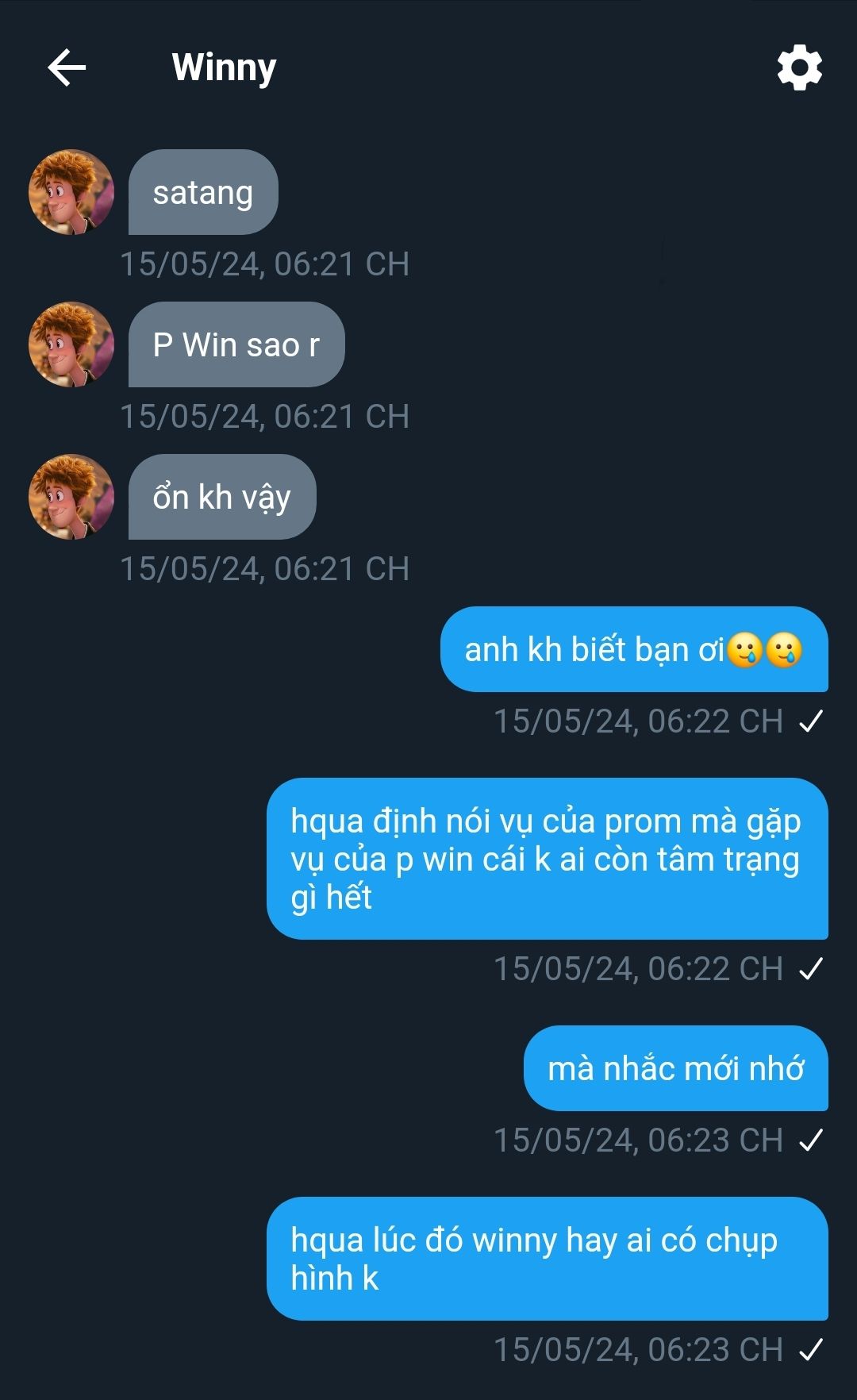Open chat settings gear icon

click(799, 67)
